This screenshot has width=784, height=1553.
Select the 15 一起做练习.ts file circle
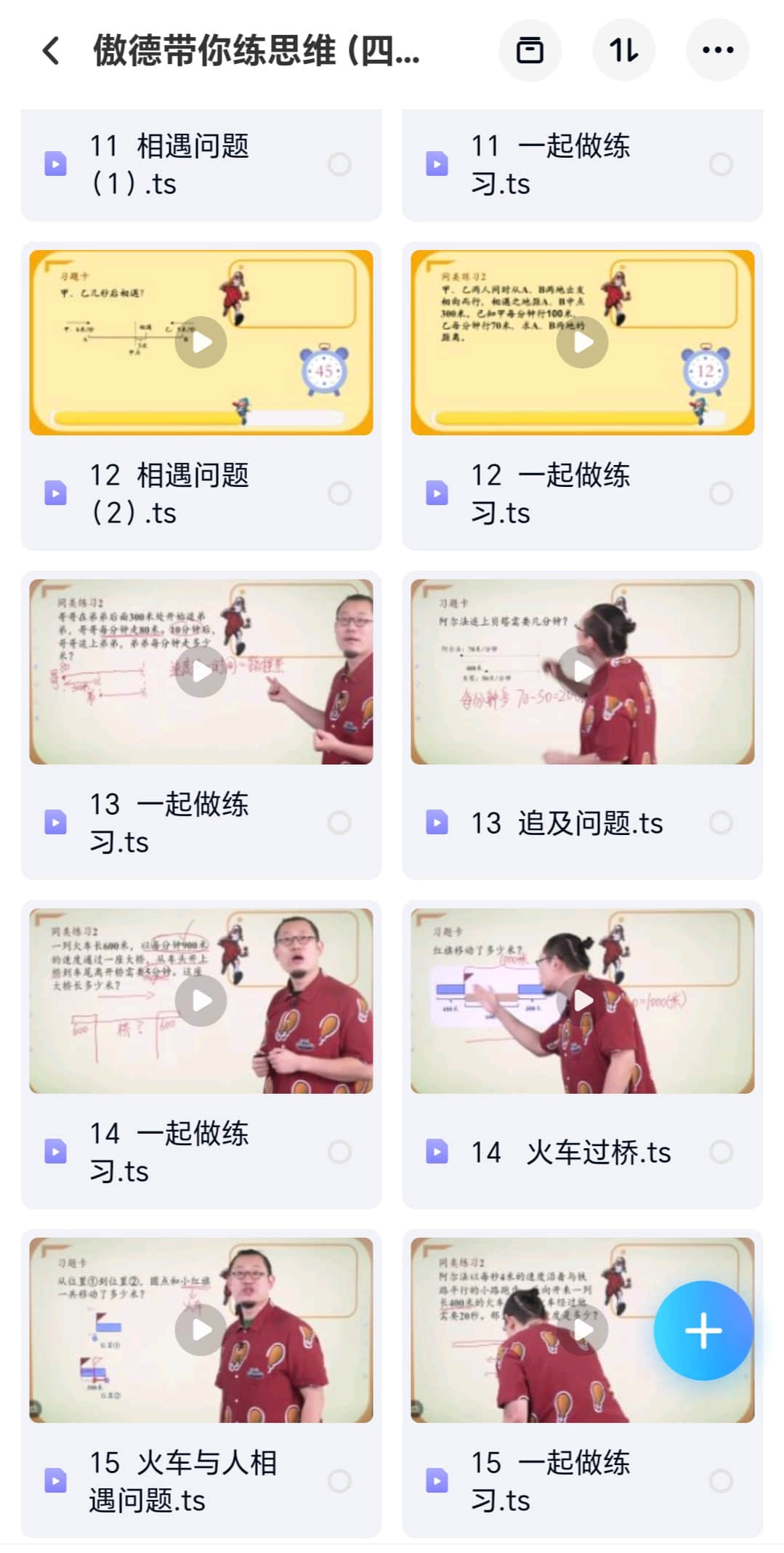pos(721,1481)
